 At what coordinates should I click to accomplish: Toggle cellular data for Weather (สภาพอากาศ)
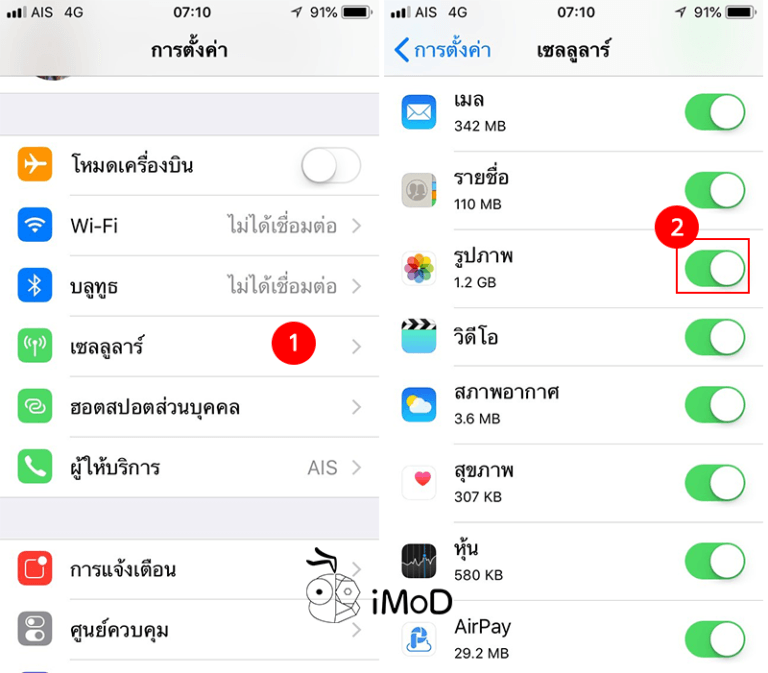[x=715, y=404]
